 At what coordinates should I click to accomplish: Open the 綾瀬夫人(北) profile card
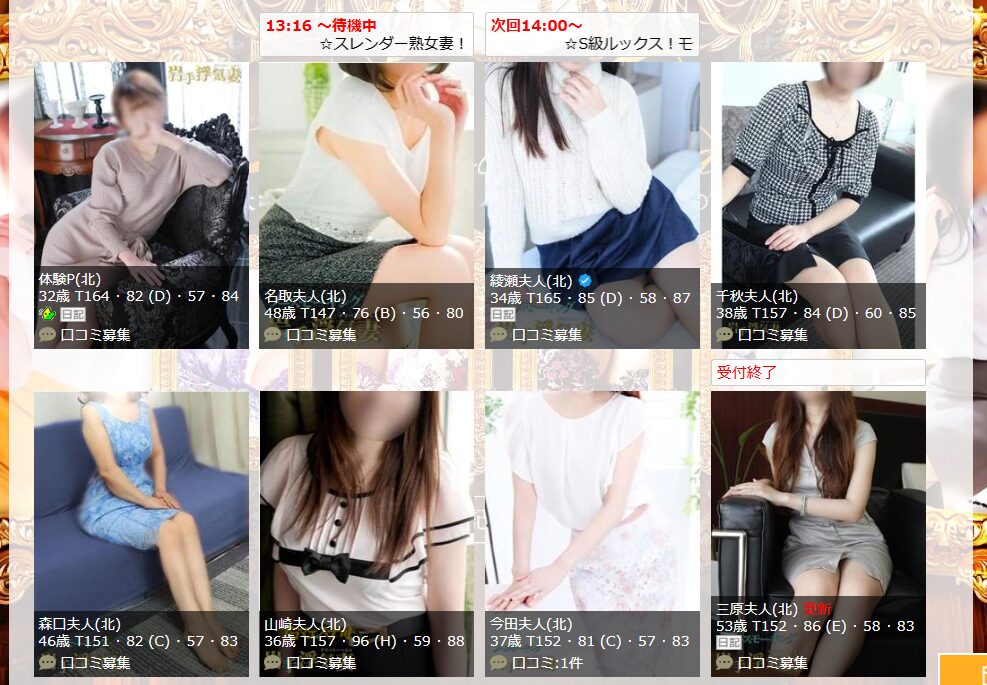click(x=592, y=170)
